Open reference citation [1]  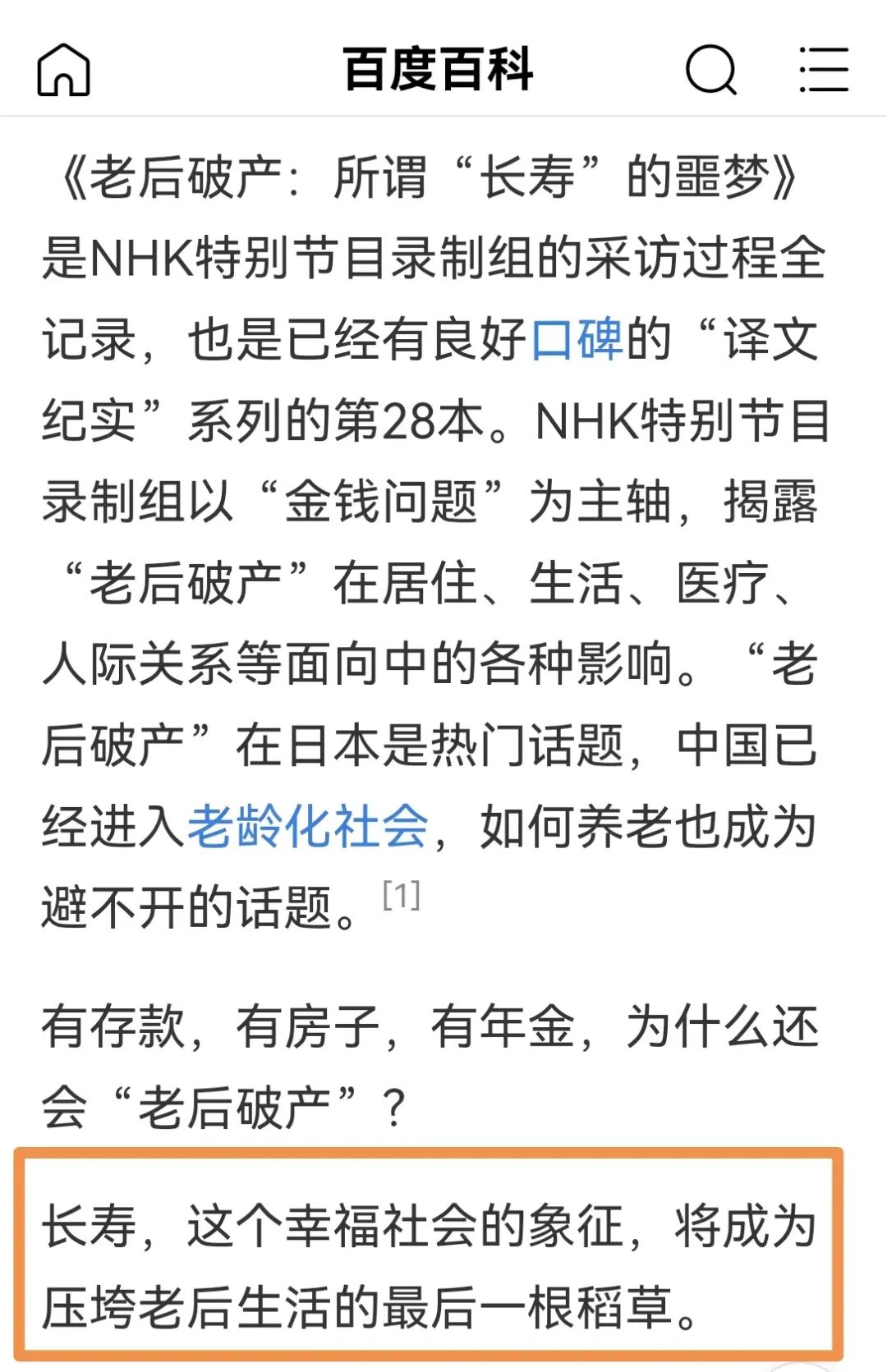[402, 895]
